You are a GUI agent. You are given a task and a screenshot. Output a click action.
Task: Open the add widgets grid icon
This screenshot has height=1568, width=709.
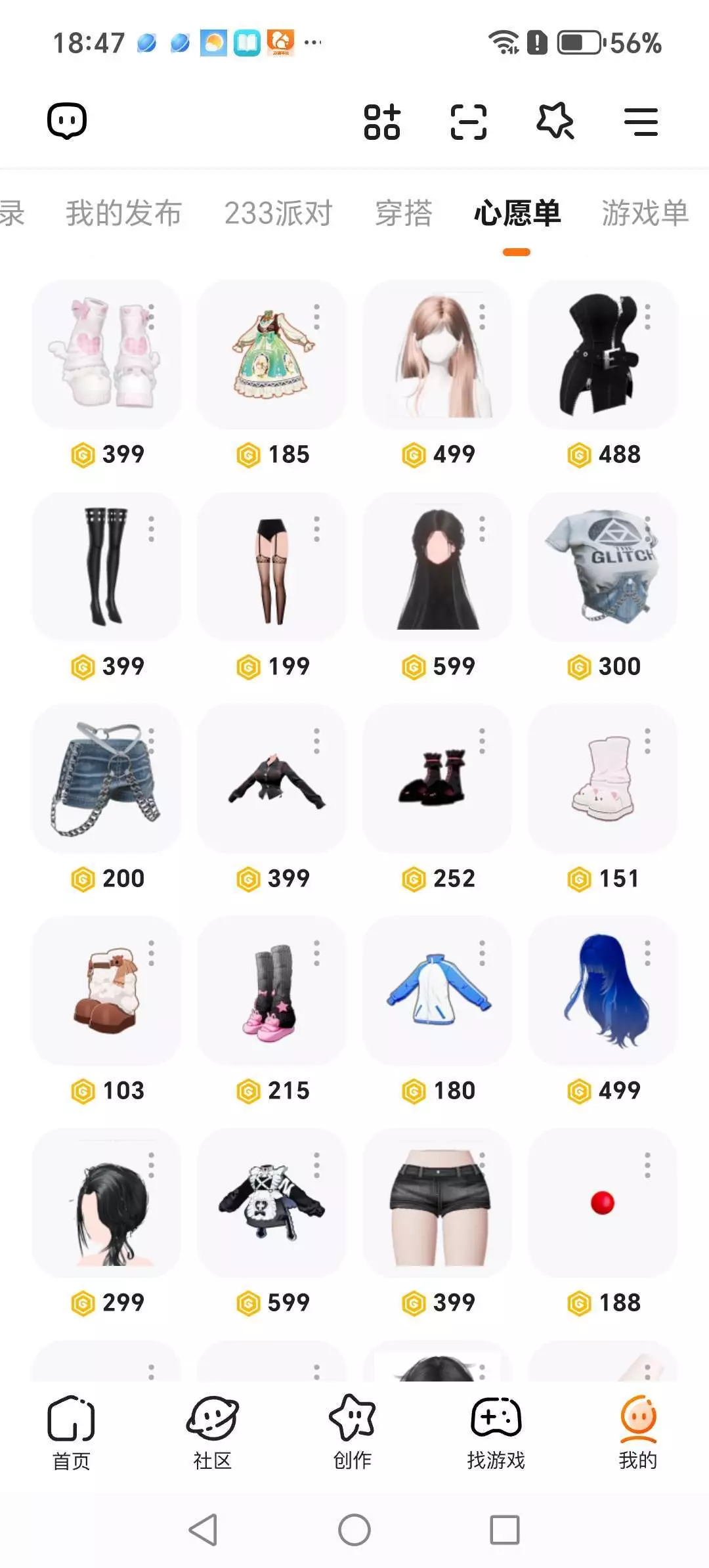point(382,121)
